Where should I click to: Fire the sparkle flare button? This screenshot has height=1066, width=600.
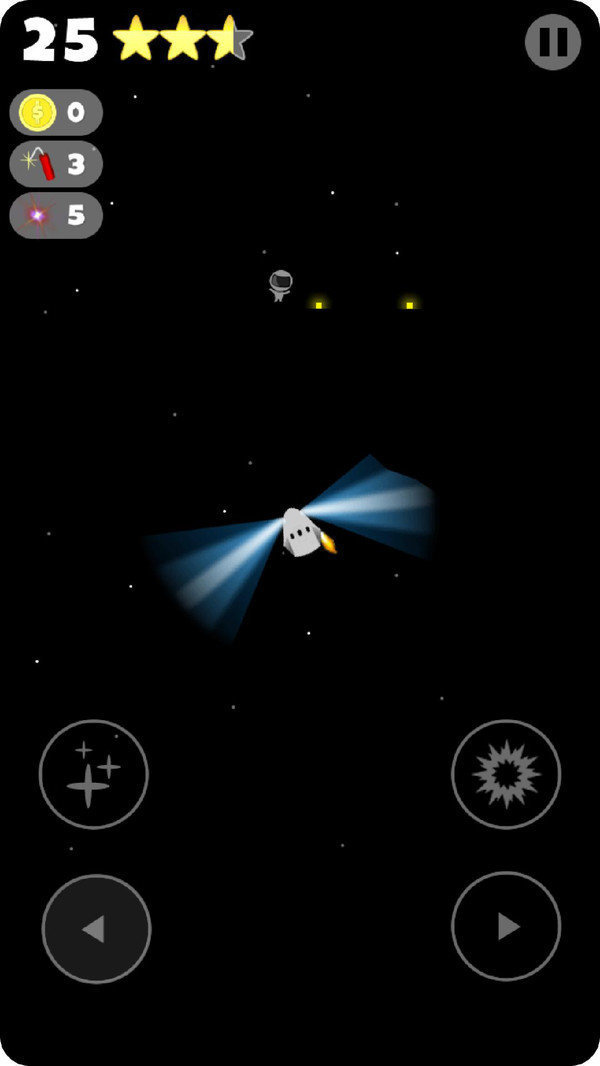pos(94,774)
